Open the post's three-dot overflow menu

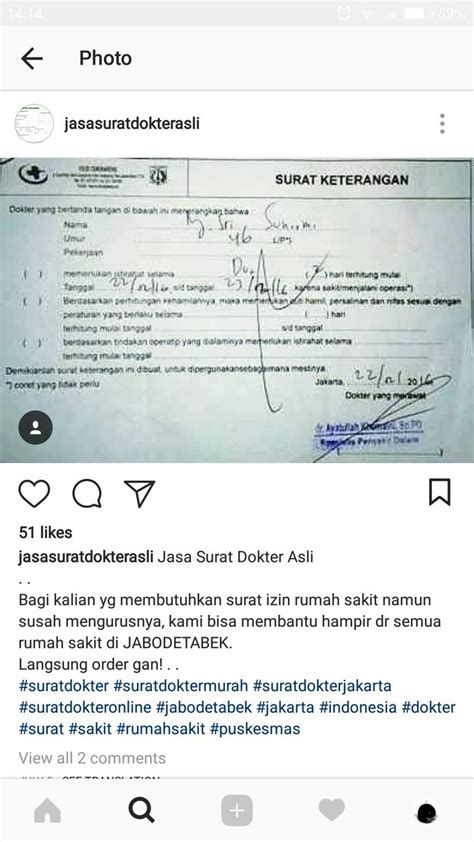pos(442,124)
